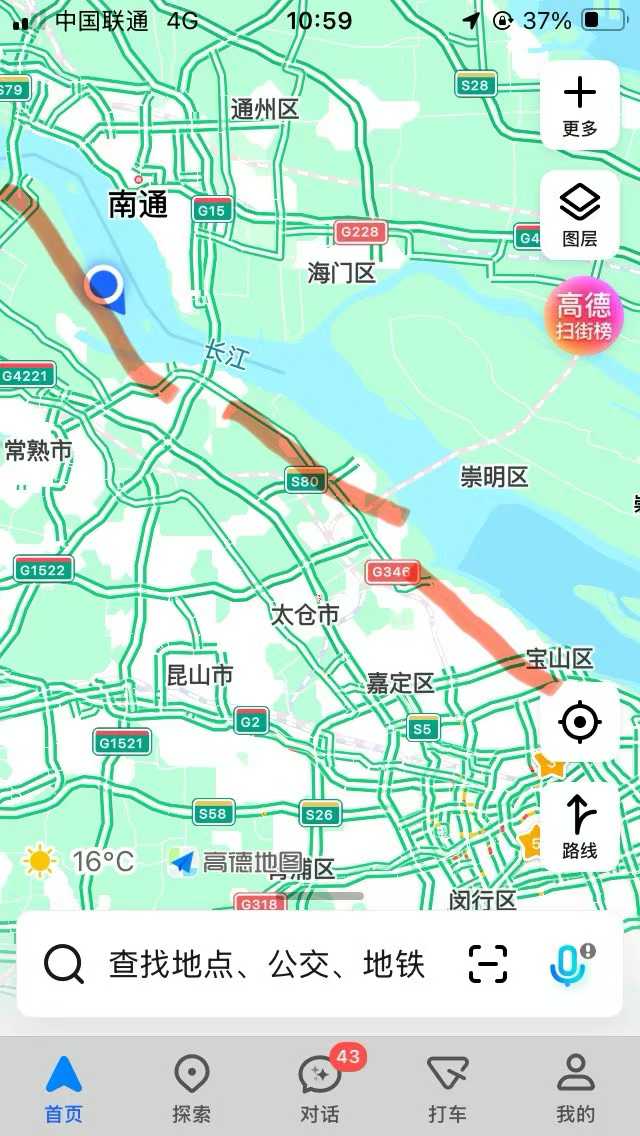640x1136 pixels.
Task: Switch to the 打车 tab
Action: pos(447,1088)
